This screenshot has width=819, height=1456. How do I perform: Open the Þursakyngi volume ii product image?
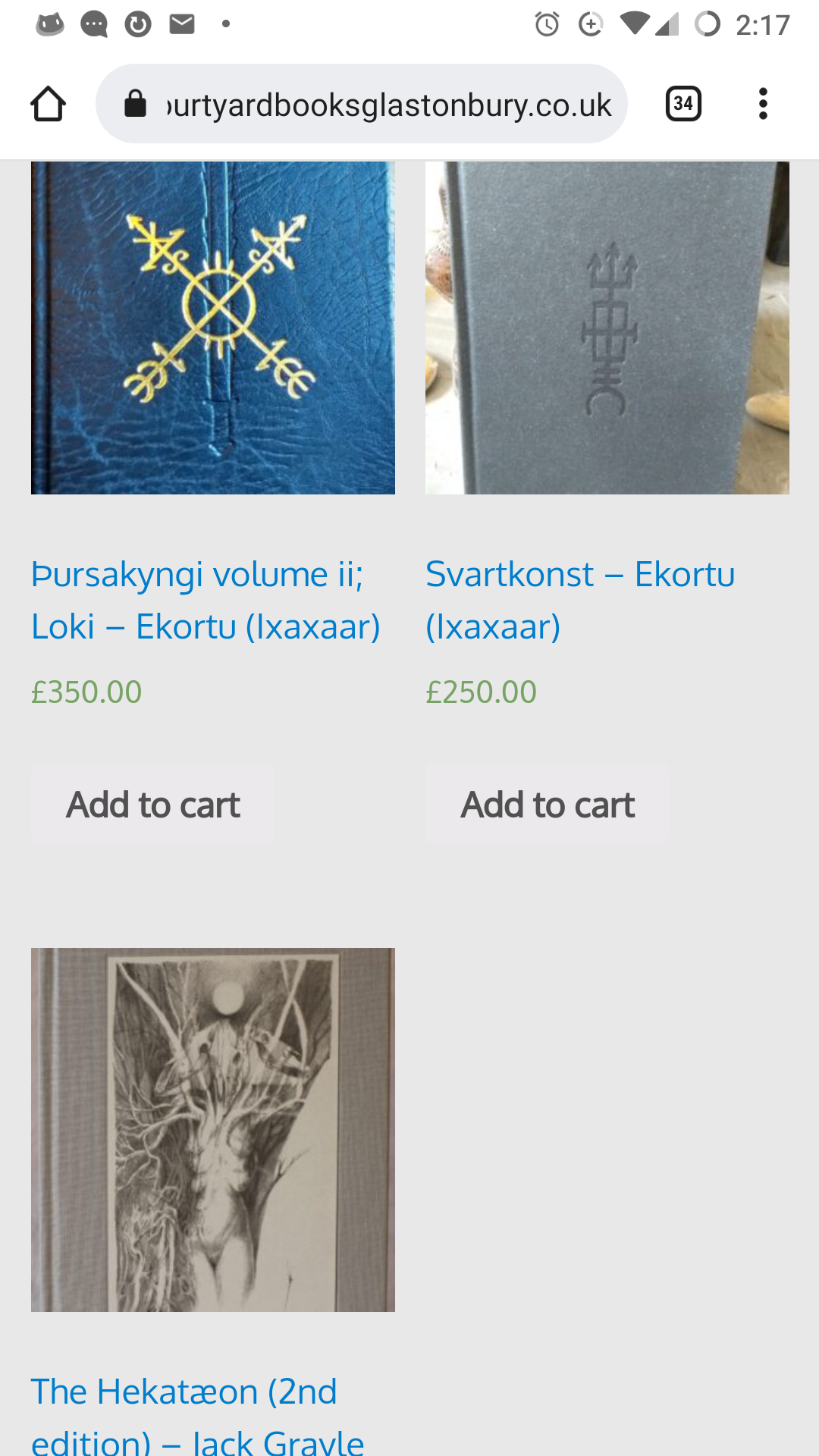click(213, 328)
